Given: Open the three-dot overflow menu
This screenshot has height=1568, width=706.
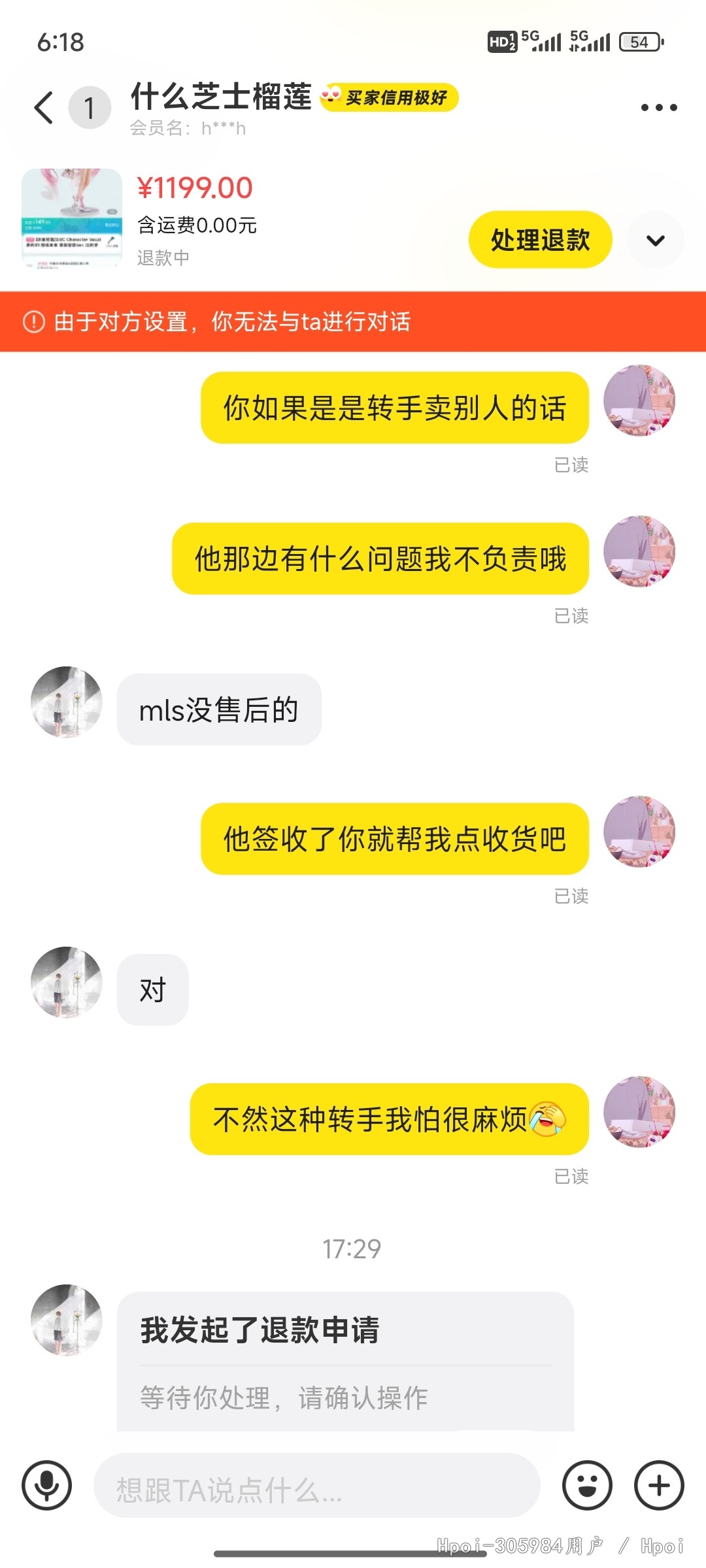Looking at the screenshot, I should tap(659, 108).
